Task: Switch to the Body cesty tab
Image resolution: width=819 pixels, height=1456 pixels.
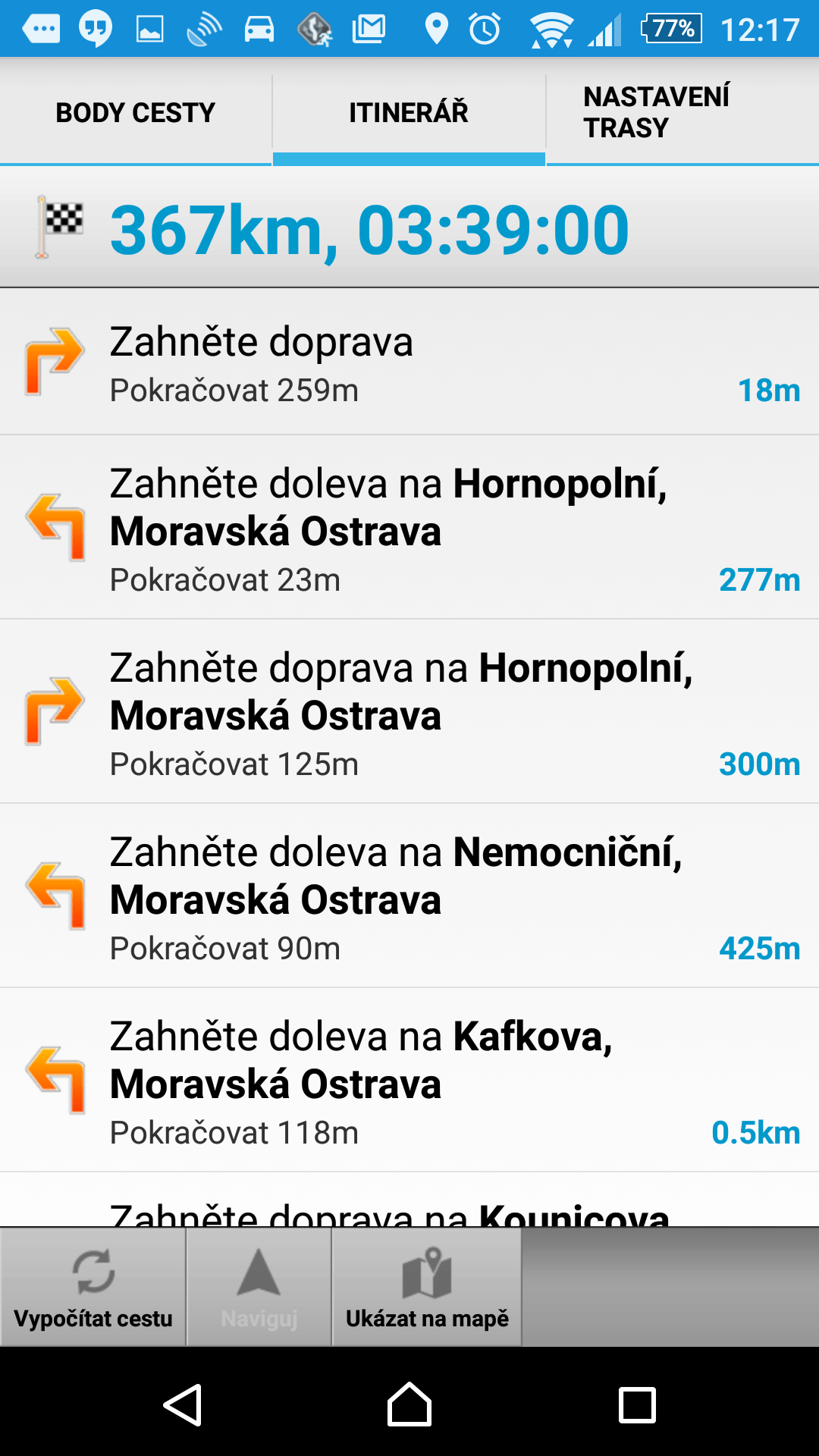Action: point(136,112)
